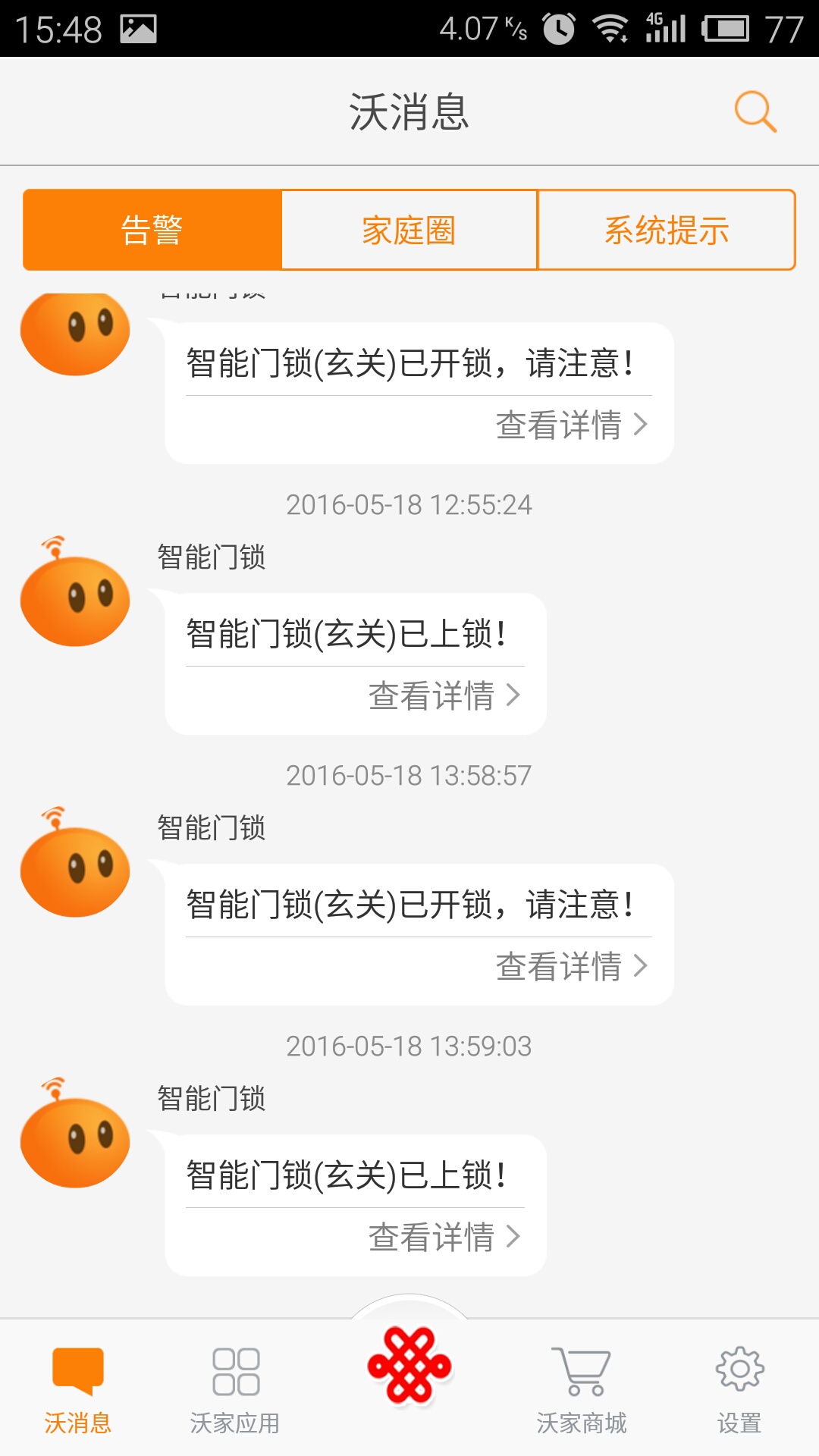
Task: Go to the 沃家应用 bottom tab
Action: [235, 1389]
